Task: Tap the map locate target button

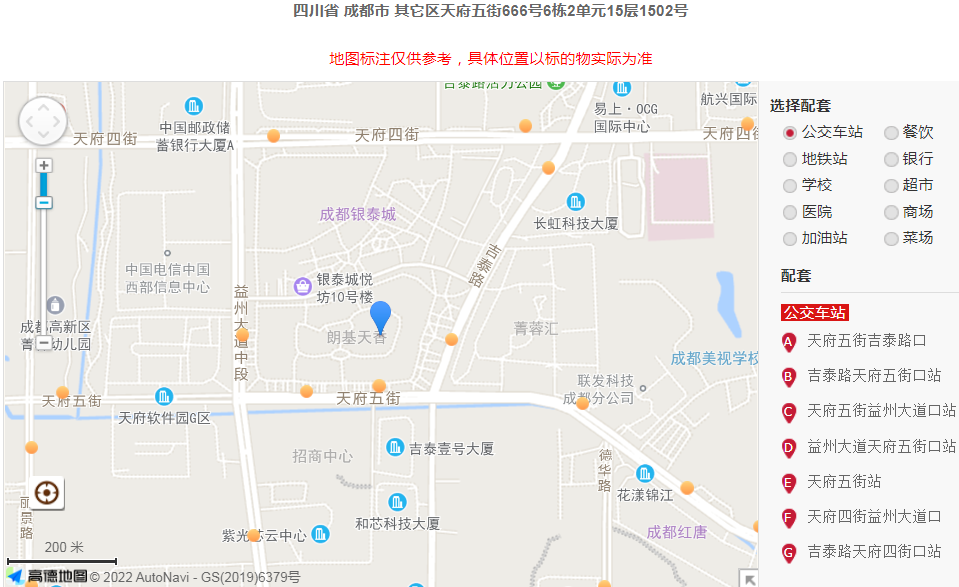Action: 47,493
